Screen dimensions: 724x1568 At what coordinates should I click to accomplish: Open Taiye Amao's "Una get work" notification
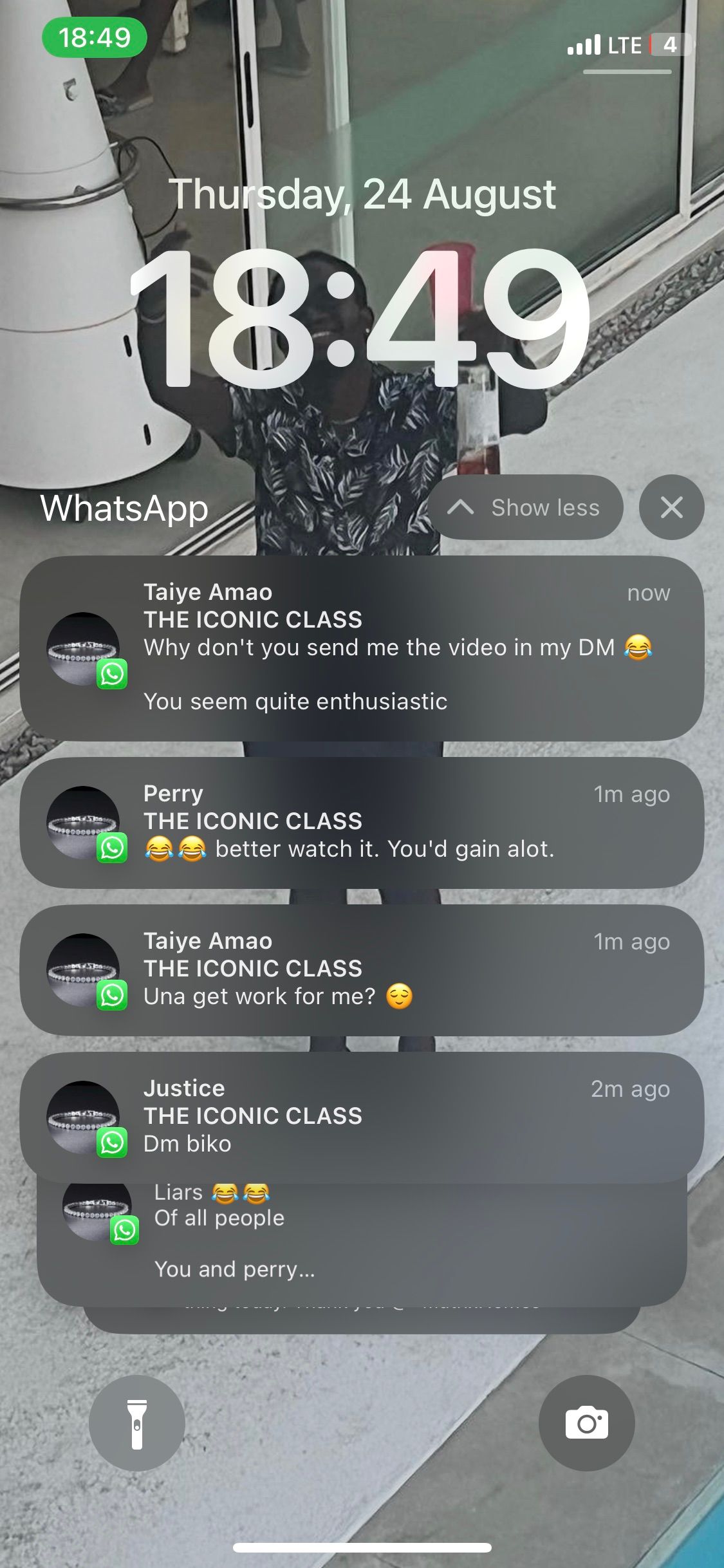(x=362, y=970)
